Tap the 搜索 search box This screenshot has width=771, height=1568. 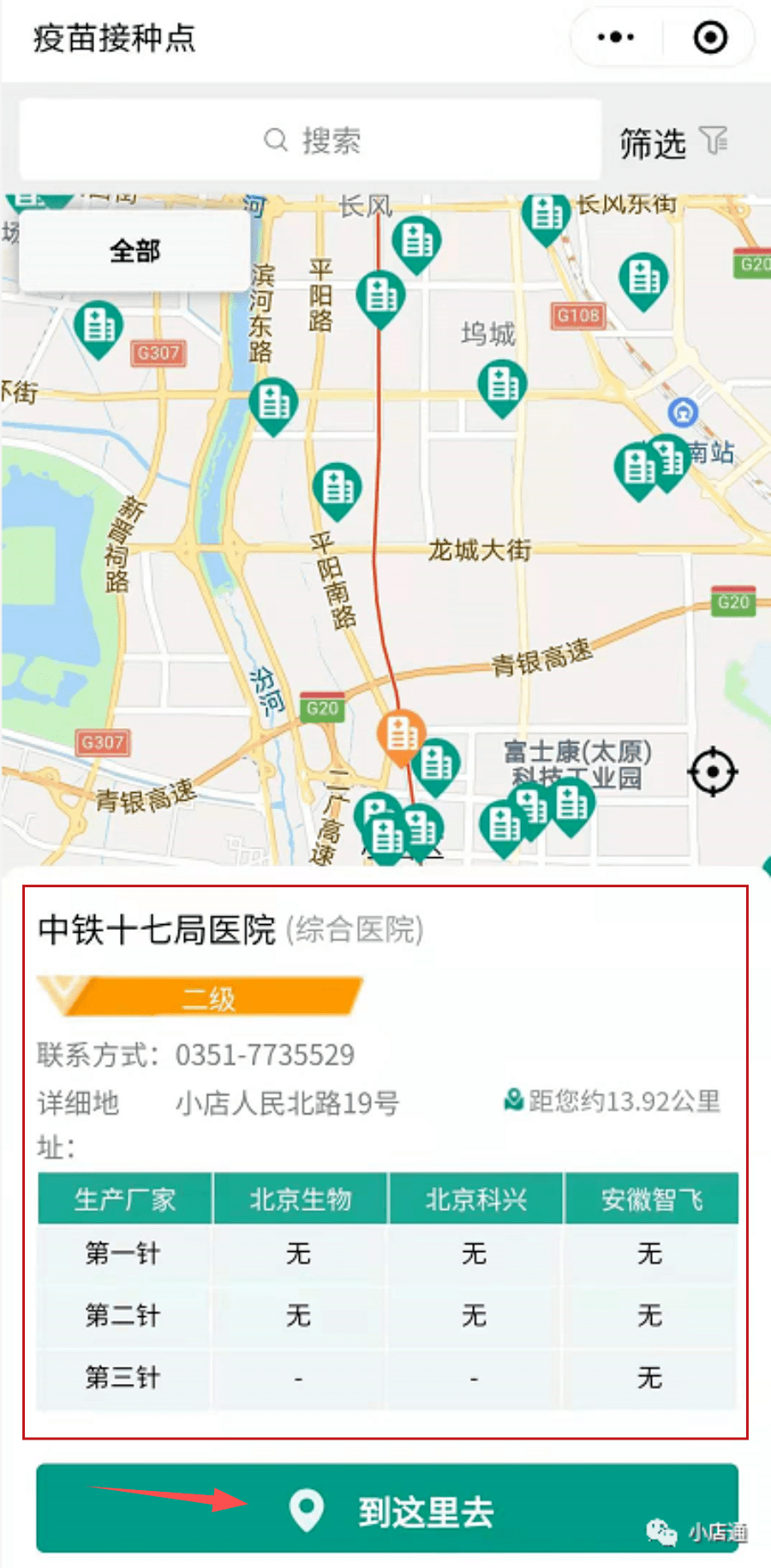pos(311,140)
